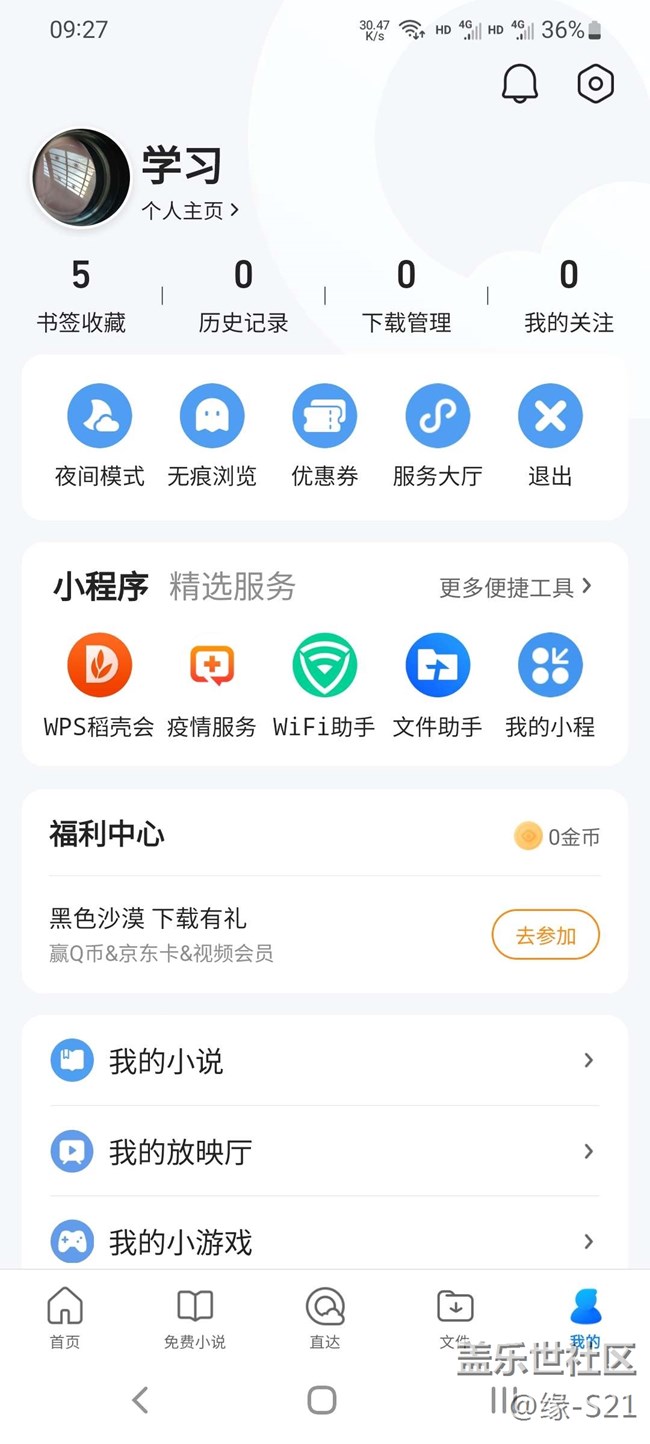Image resolution: width=650 pixels, height=1444 pixels.
Task: Tap the 去参加 button
Action: (x=545, y=936)
